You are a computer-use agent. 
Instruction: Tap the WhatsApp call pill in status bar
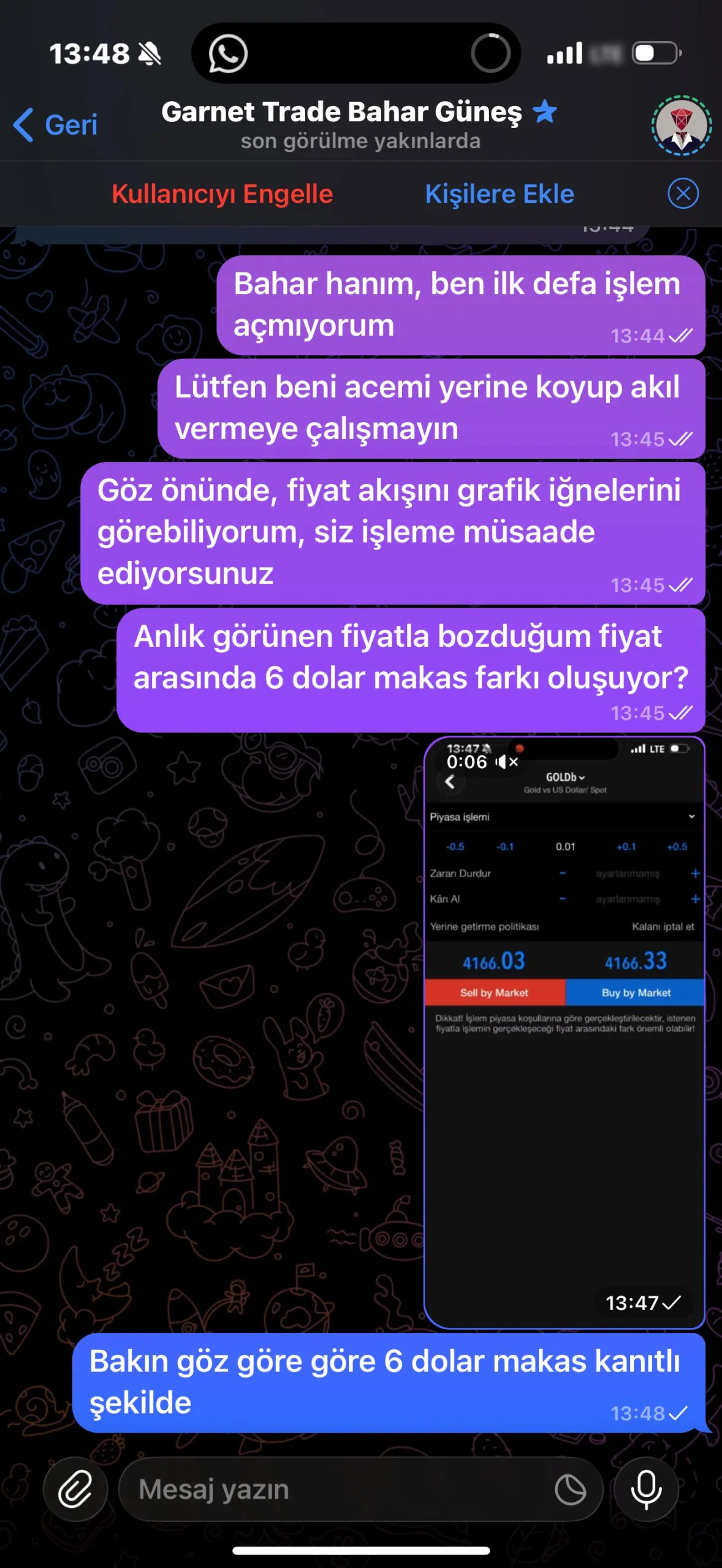(355, 53)
